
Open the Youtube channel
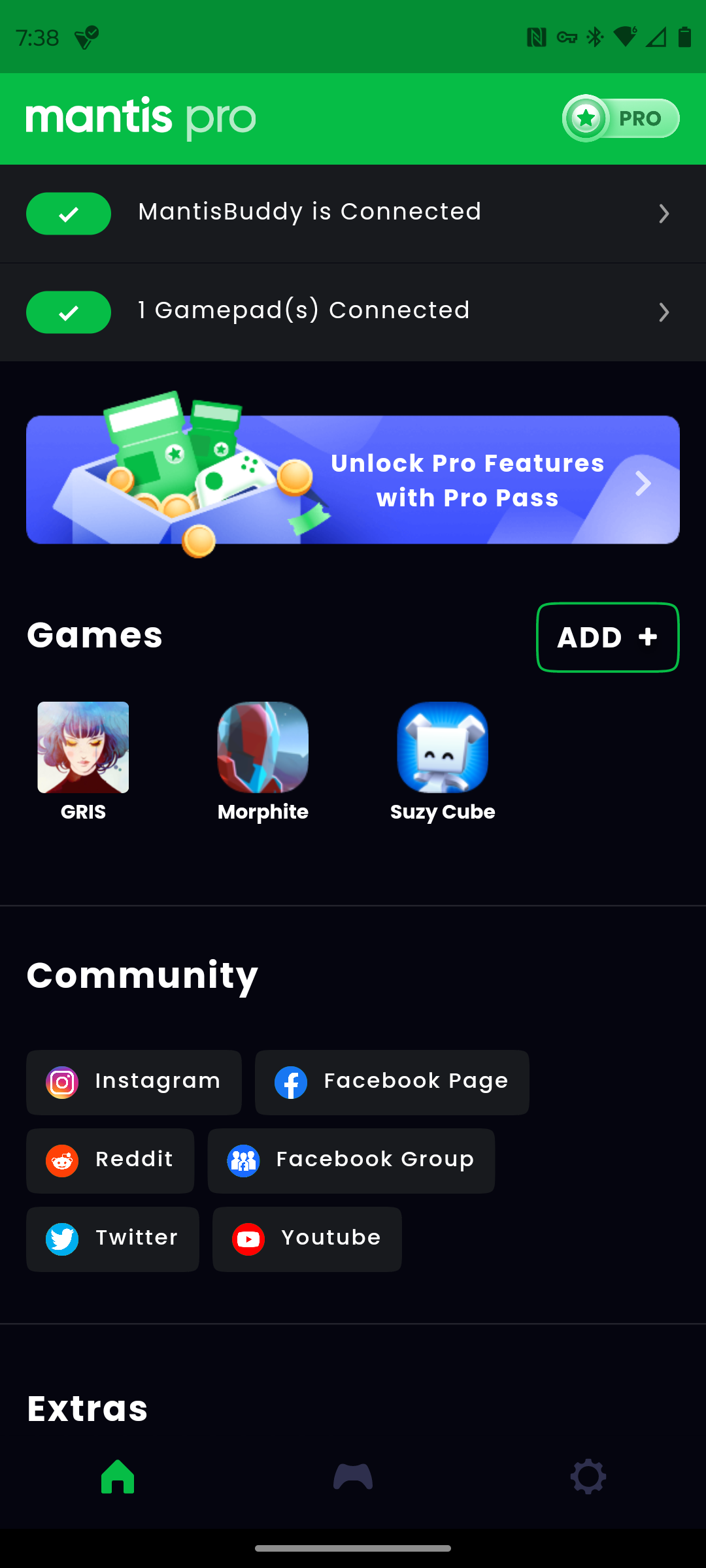pos(307,1238)
